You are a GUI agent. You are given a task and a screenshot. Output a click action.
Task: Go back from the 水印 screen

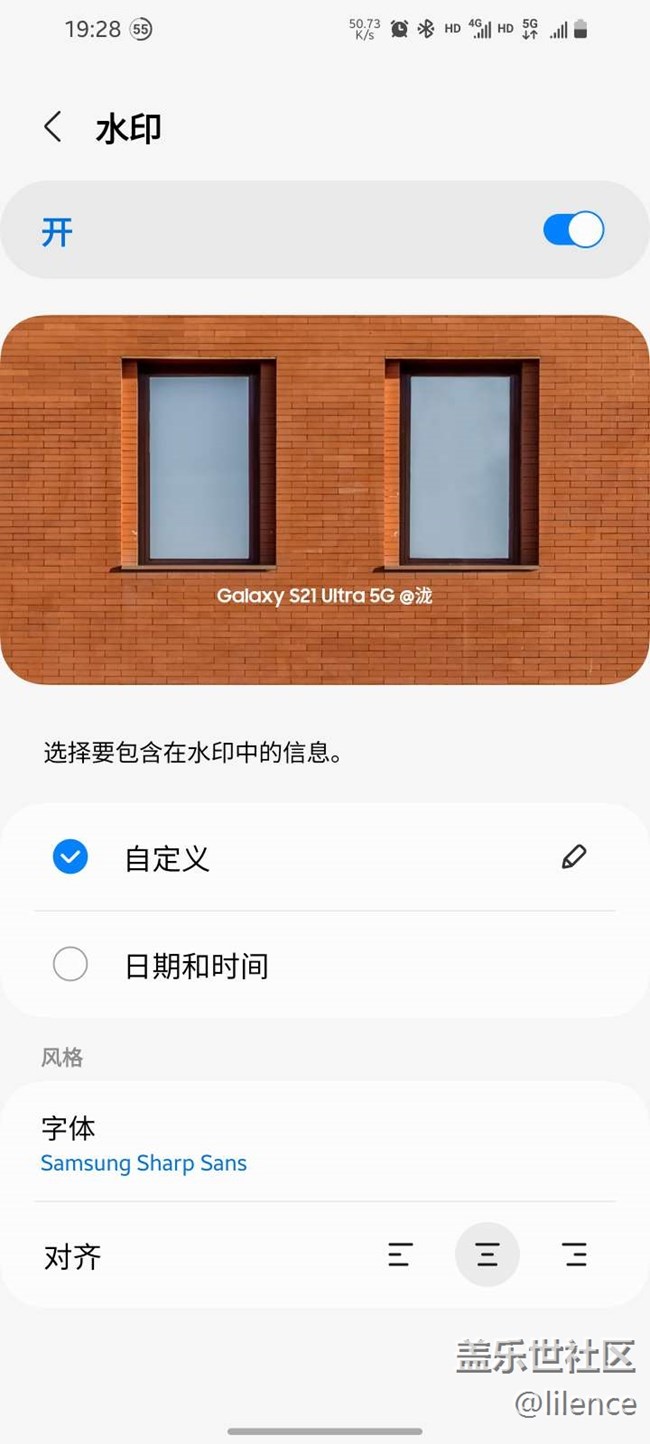click(53, 128)
